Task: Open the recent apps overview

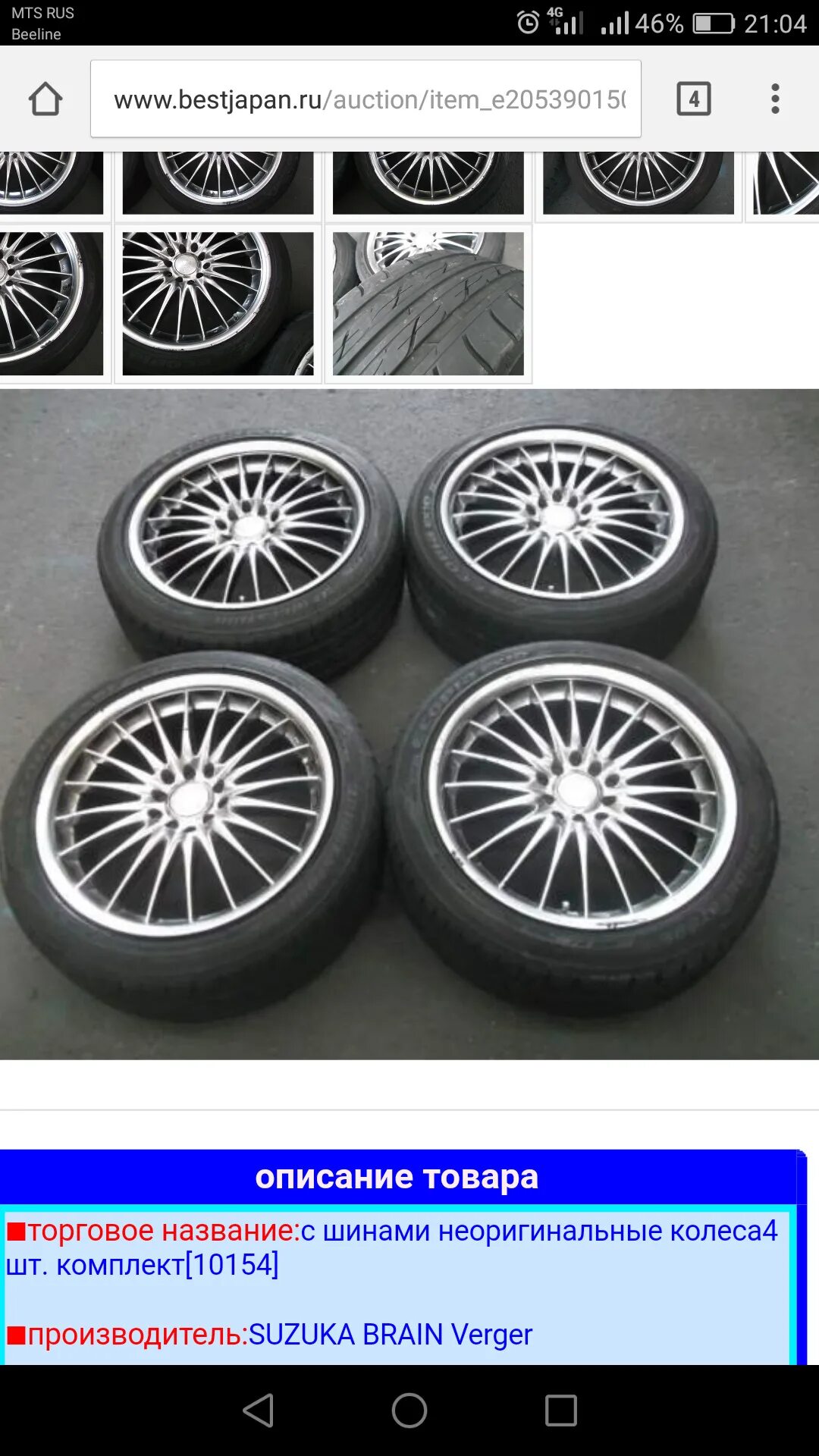Action: pos(561,1410)
